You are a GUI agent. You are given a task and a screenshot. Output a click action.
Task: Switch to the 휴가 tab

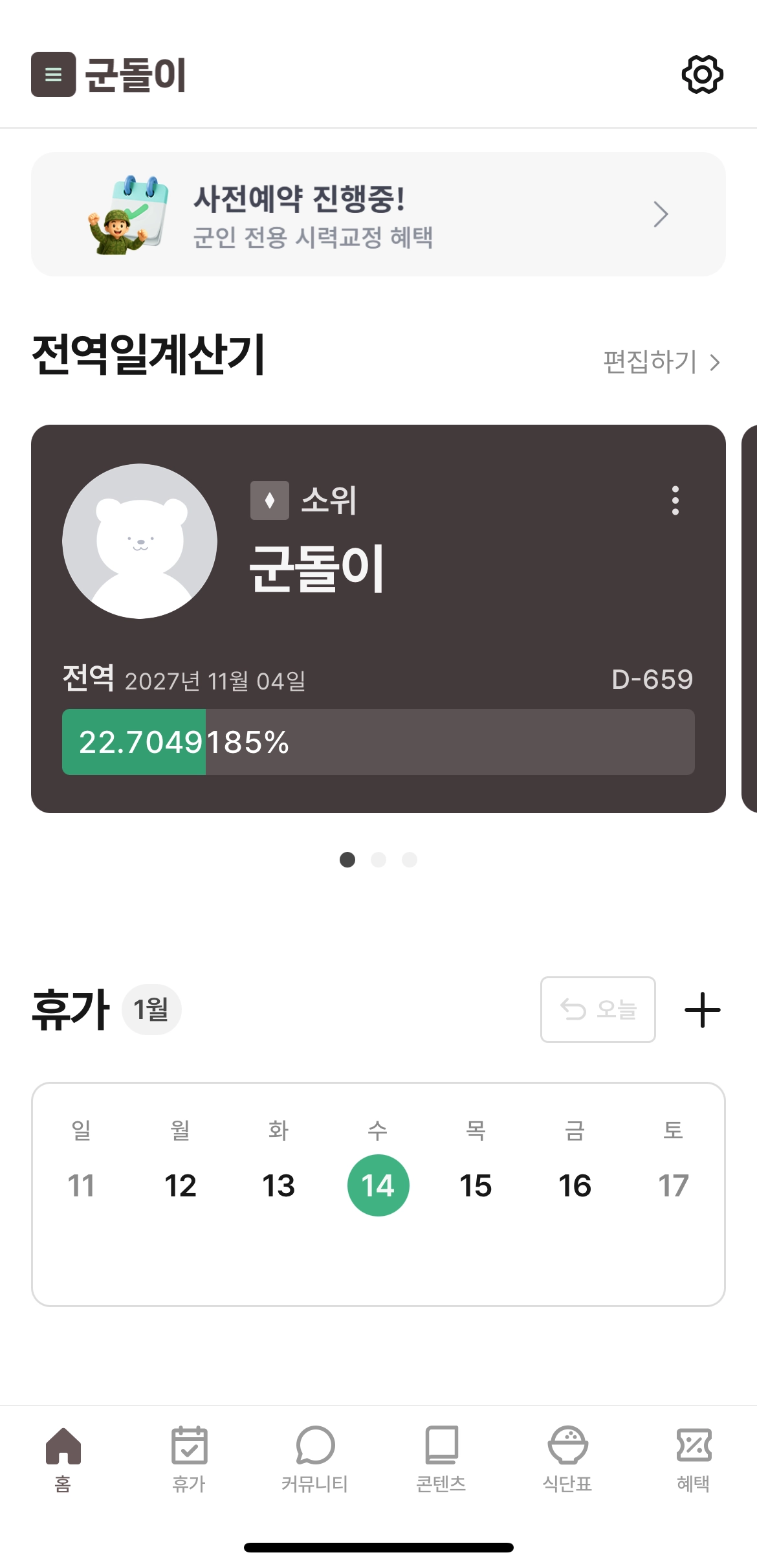click(x=189, y=1459)
